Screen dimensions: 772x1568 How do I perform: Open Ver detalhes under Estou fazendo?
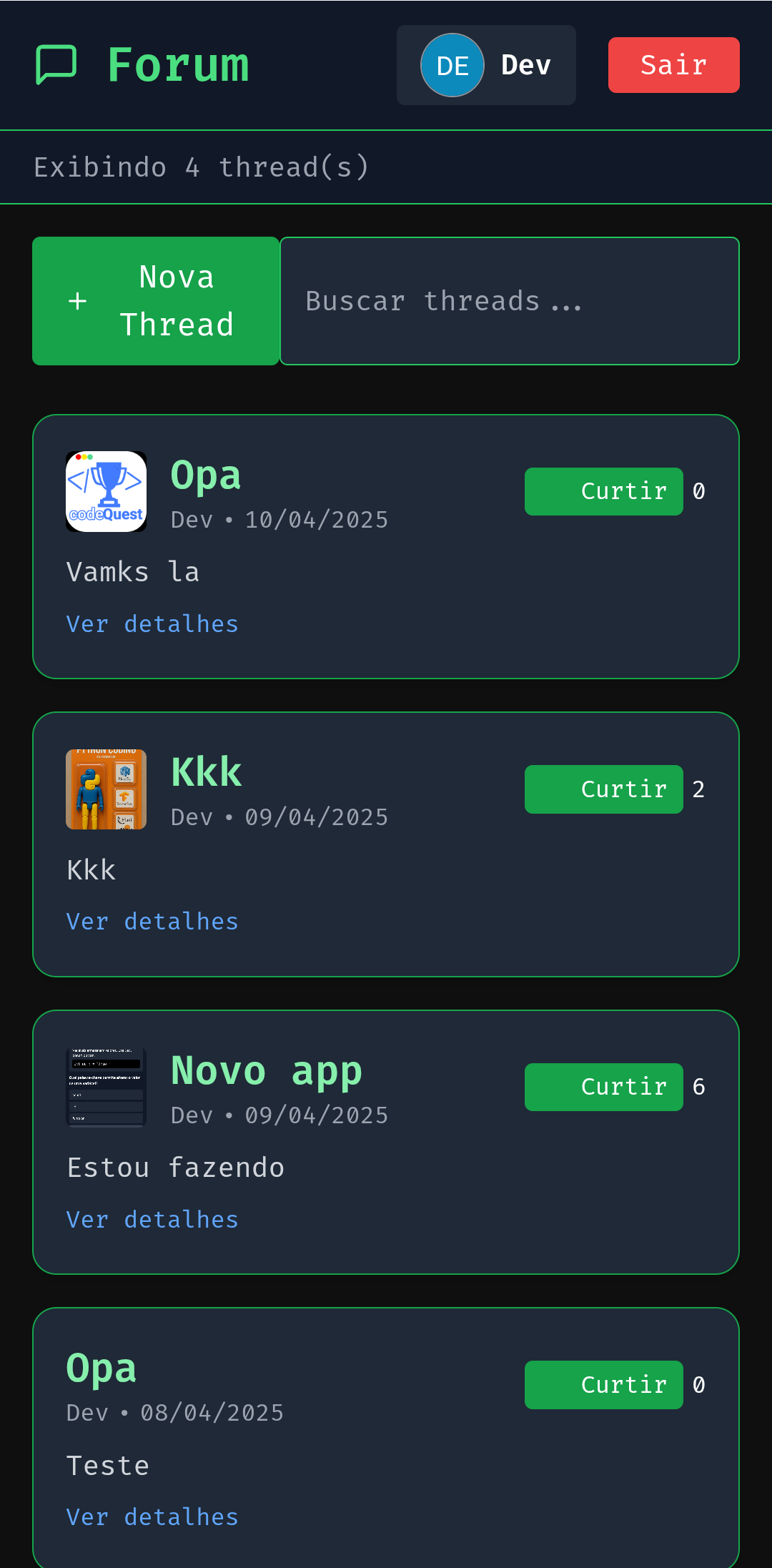(x=152, y=1219)
